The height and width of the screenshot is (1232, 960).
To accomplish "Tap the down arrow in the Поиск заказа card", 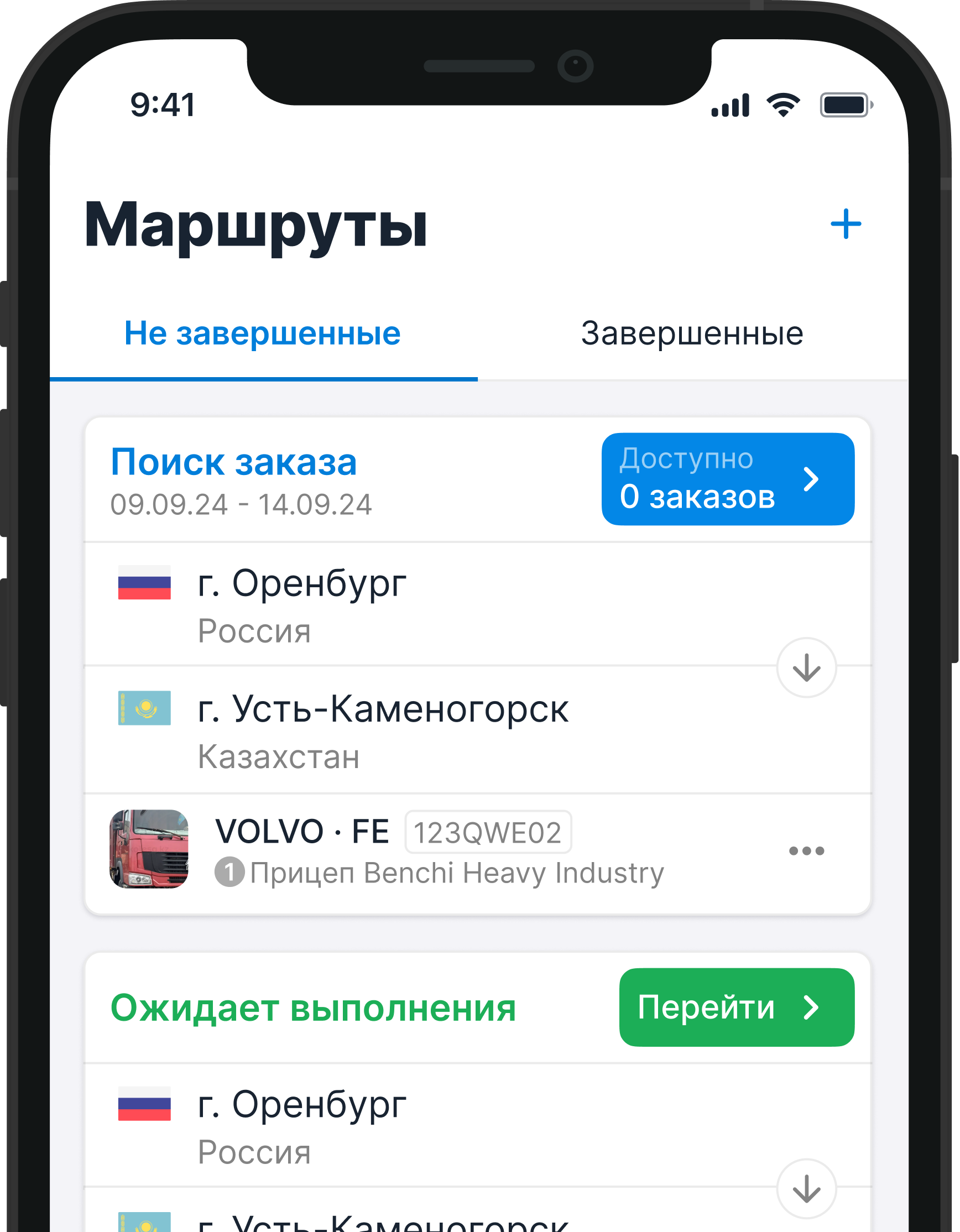I will 806,667.
